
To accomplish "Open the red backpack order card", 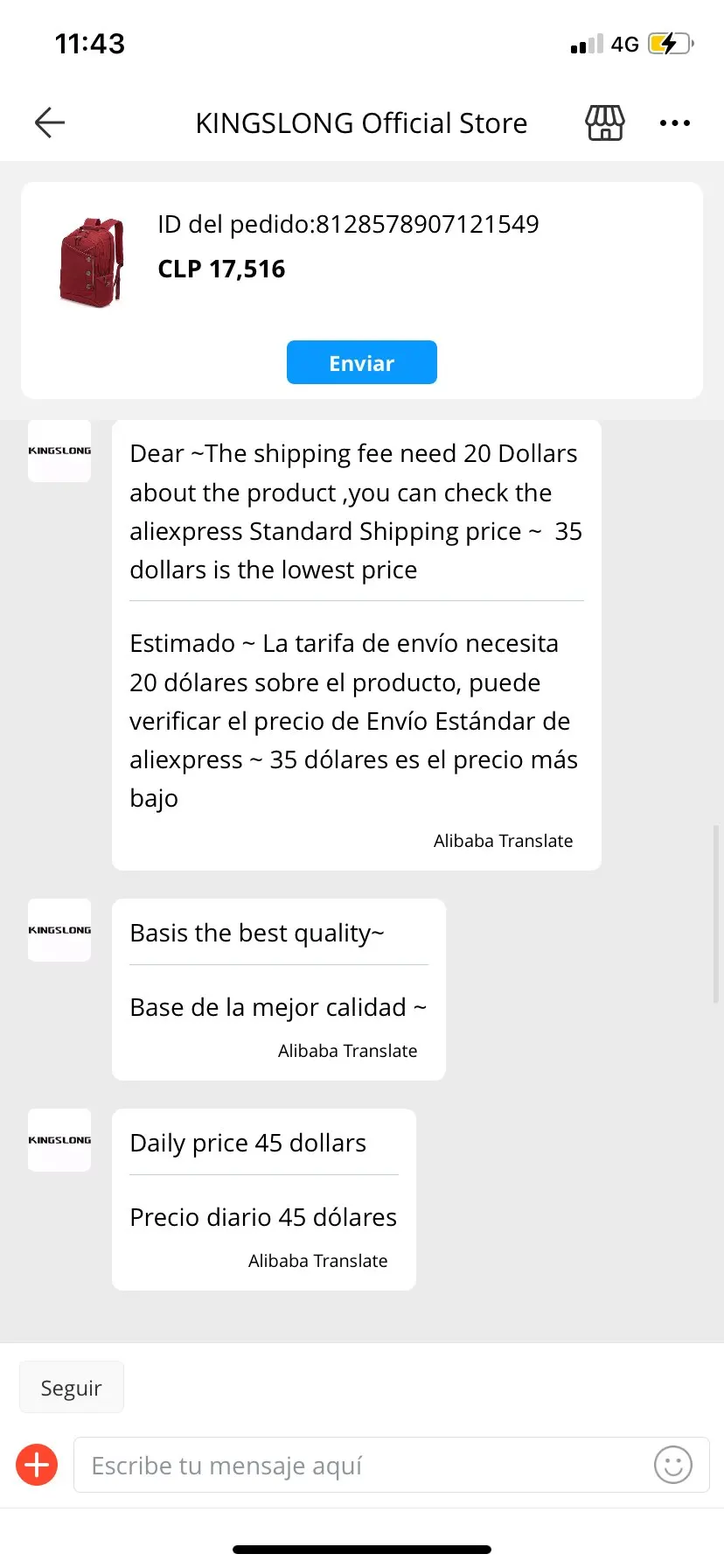I will point(92,262).
